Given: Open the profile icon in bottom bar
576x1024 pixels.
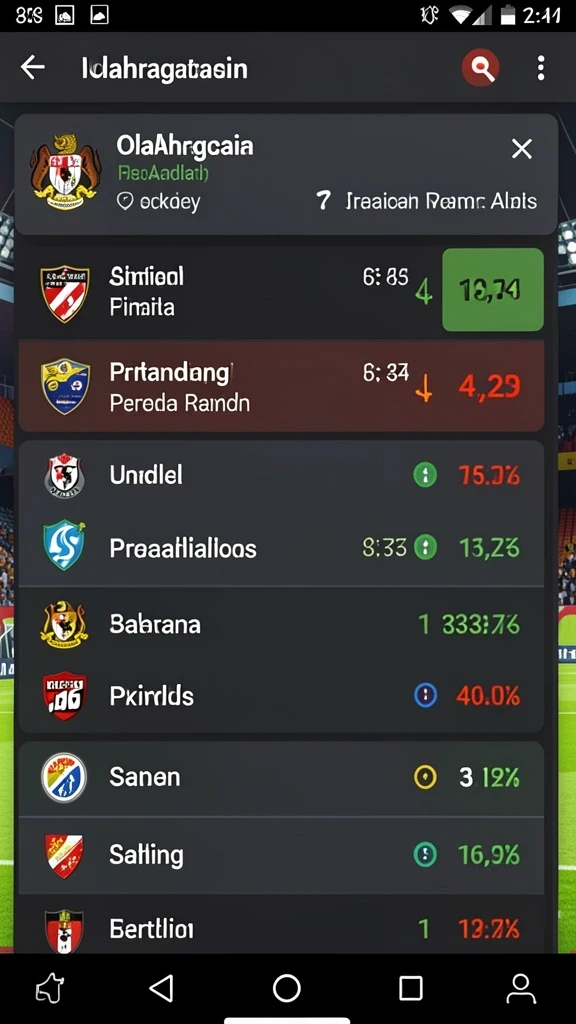Looking at the screenshot, I should 521,989.
